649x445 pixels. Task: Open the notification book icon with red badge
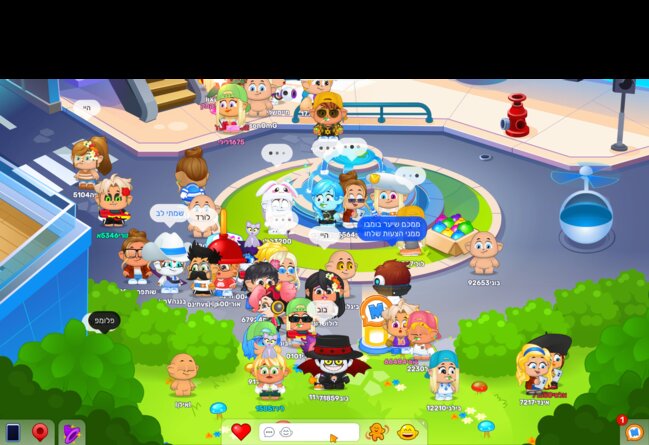point(633,432)
